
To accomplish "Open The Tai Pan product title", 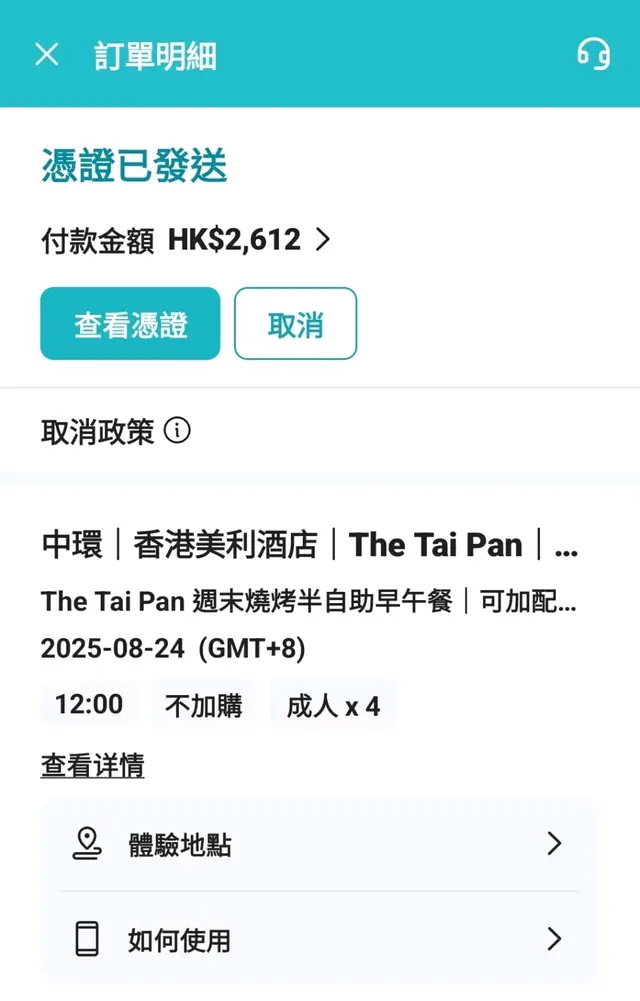I will click(x=310, y=545).
